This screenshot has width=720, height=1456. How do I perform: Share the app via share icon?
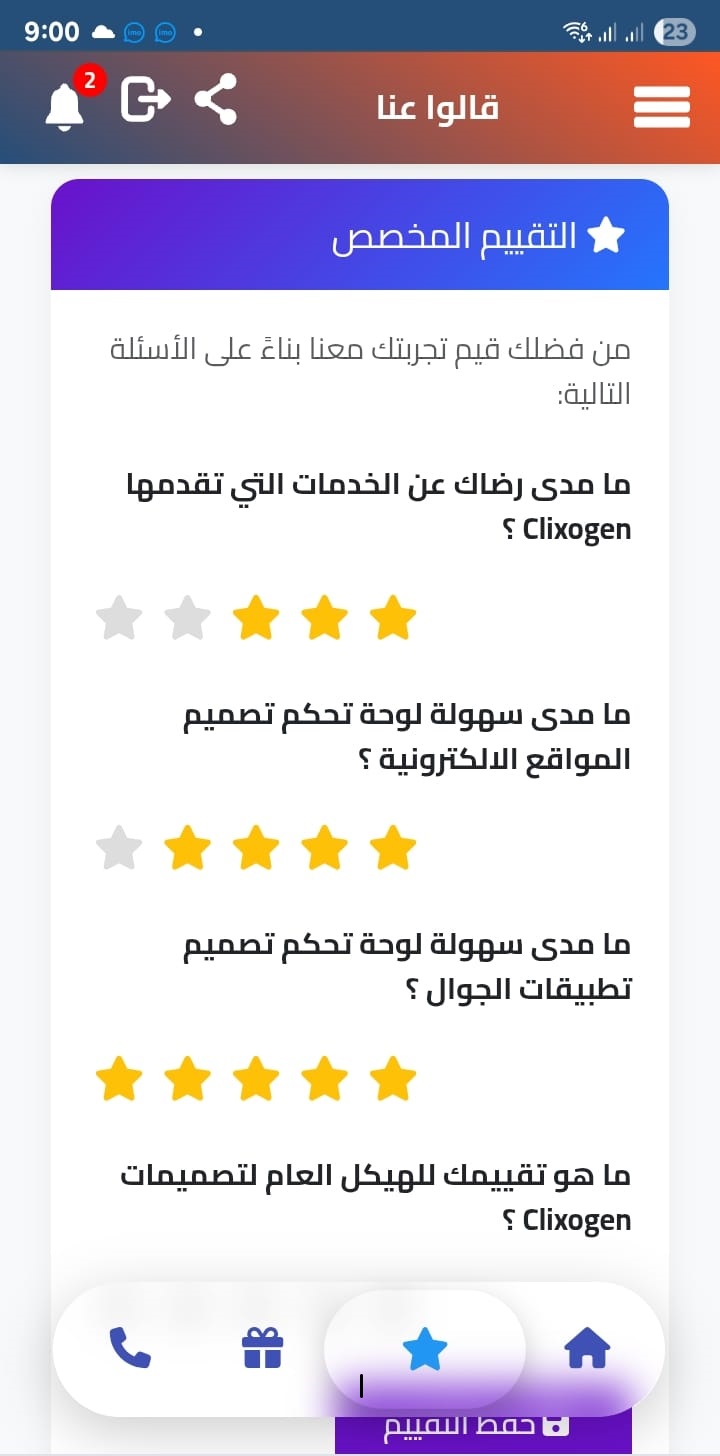pyautogui.click(x=216, y=99)
